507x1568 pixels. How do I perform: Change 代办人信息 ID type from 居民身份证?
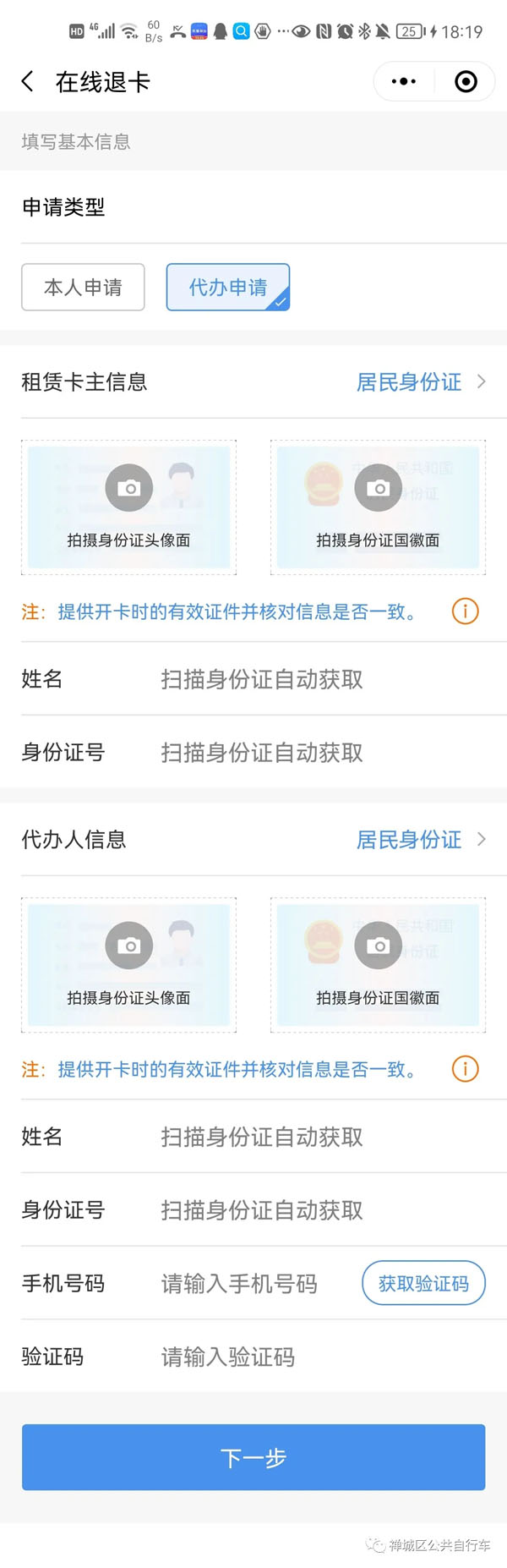421,840
